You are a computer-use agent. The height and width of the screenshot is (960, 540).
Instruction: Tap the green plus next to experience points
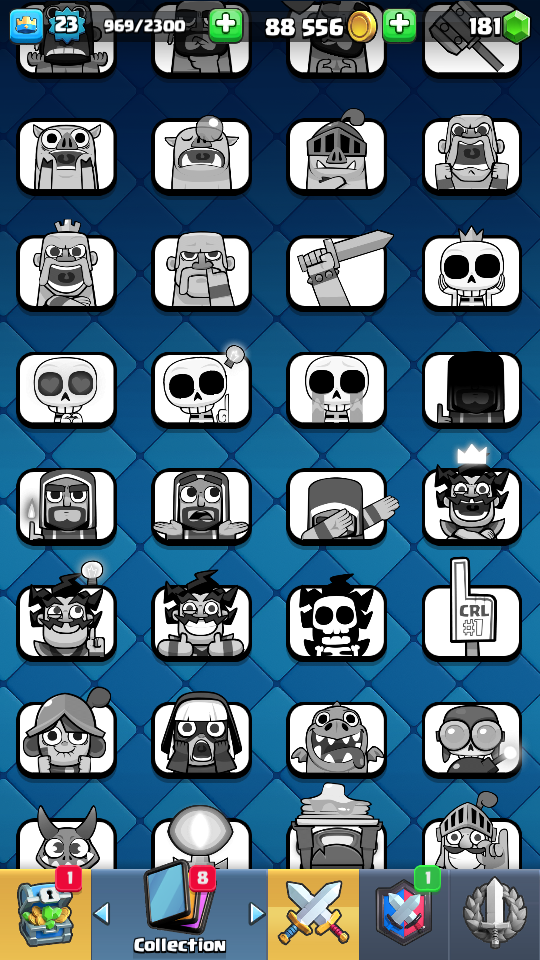pyautogui.click(x=226, y=26)
